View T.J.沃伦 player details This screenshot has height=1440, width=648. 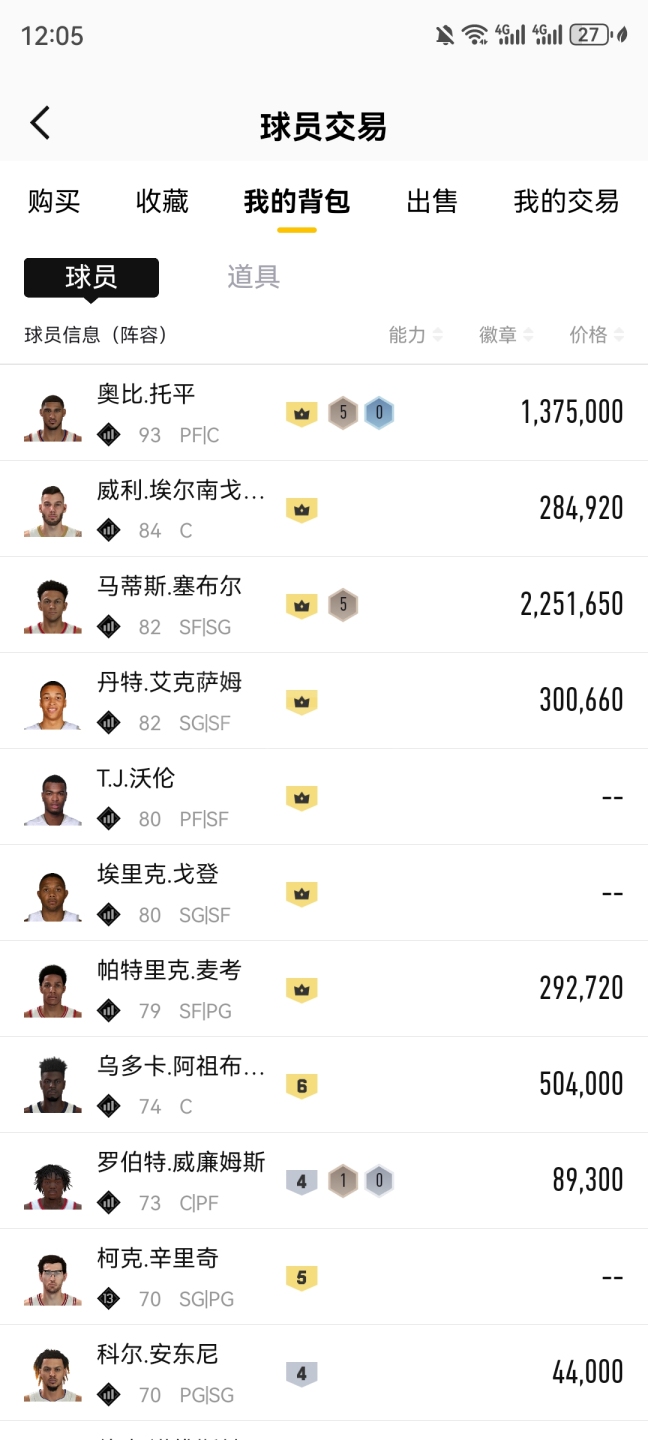tap(136, 778)
